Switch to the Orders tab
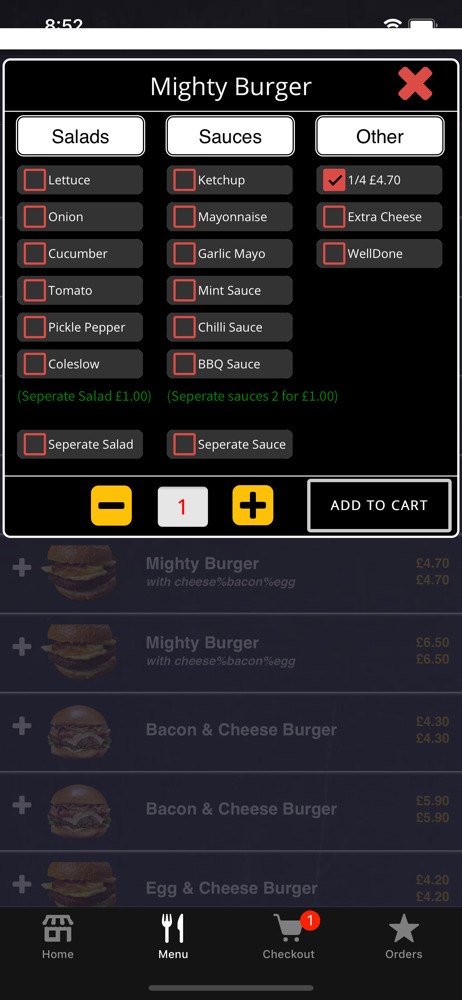This screenshot has width=462, height=1000. point(403,936)
